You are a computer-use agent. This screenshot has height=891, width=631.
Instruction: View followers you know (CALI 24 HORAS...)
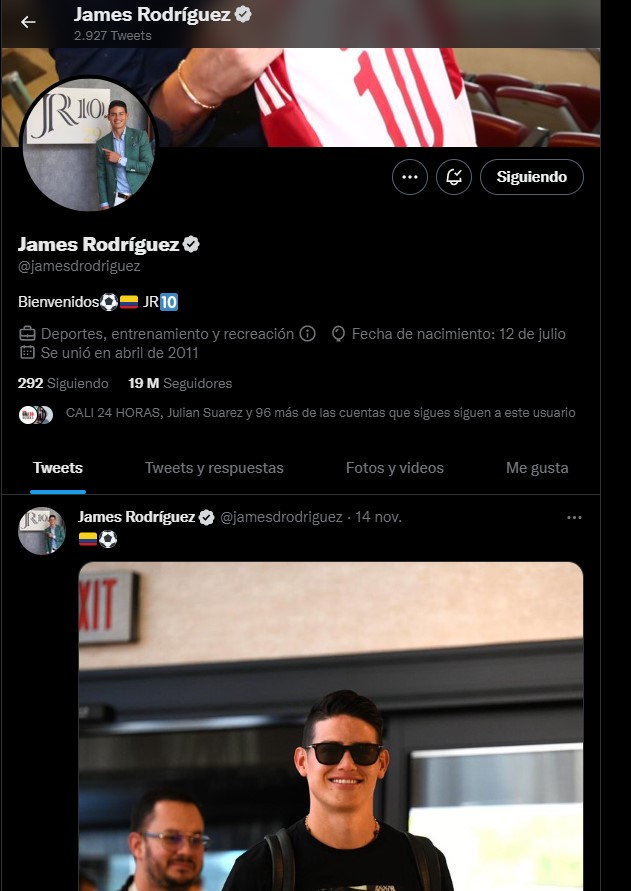coord(320,413)
